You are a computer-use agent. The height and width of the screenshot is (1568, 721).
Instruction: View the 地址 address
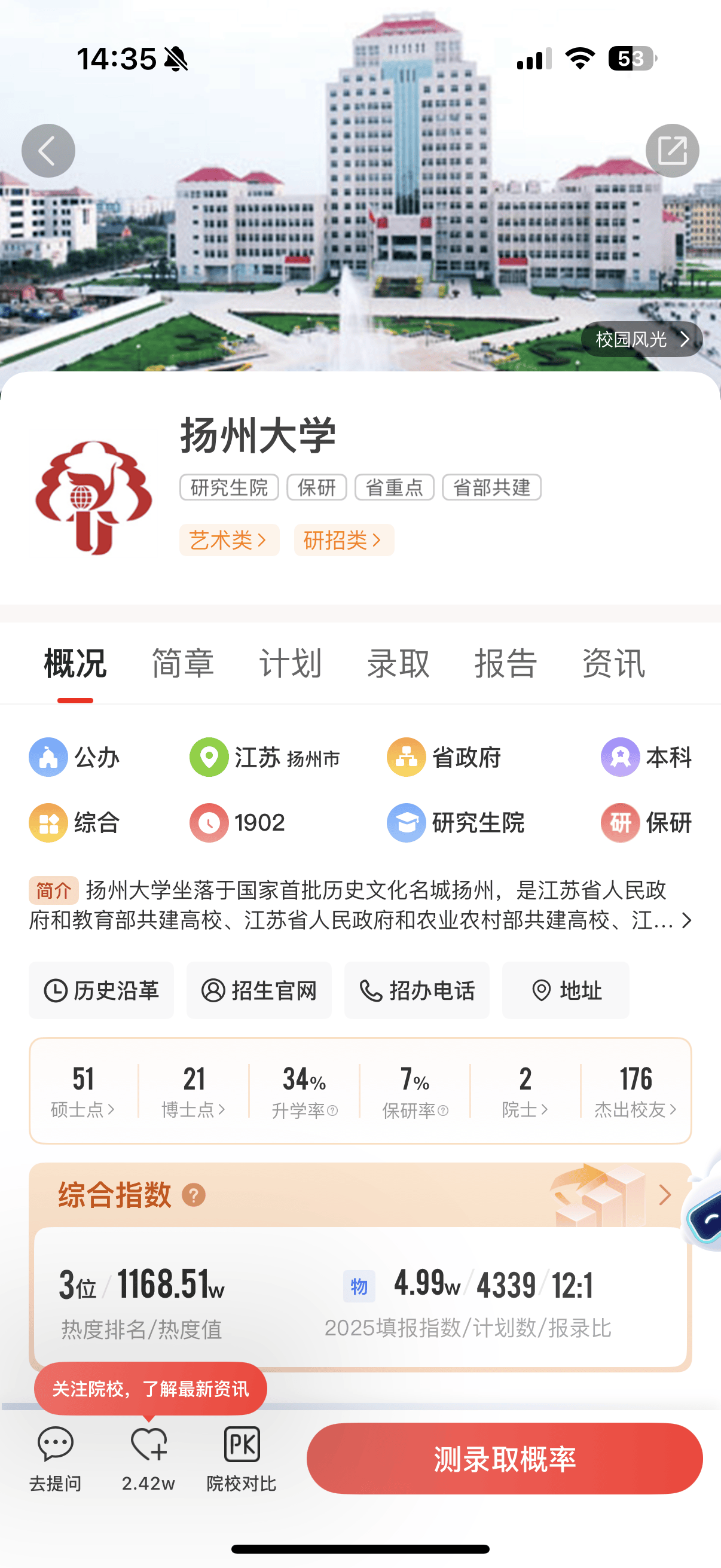pyautogui.click(x=566, y=990)
